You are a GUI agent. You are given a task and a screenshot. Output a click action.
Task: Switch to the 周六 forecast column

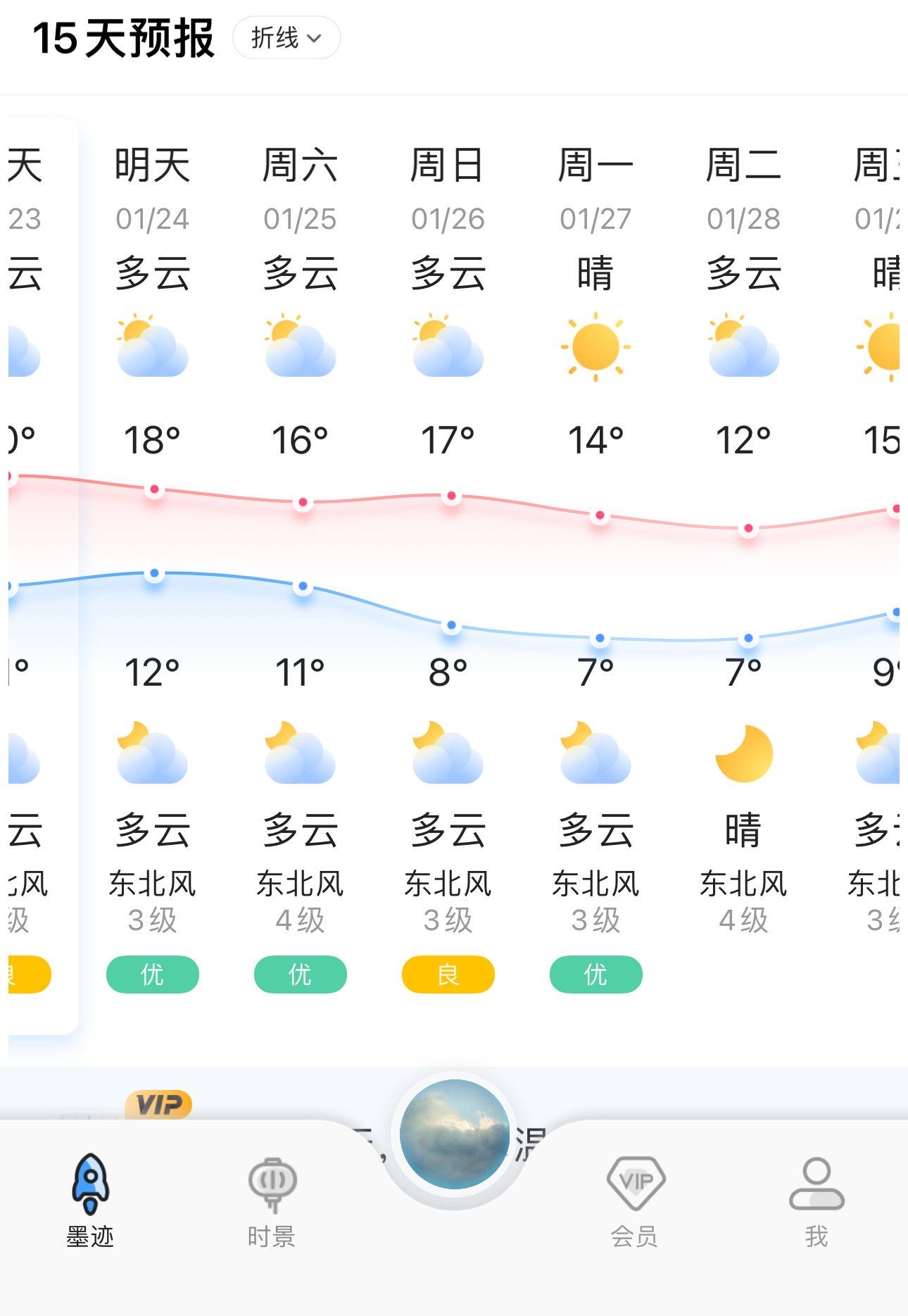tap(300, 166)
